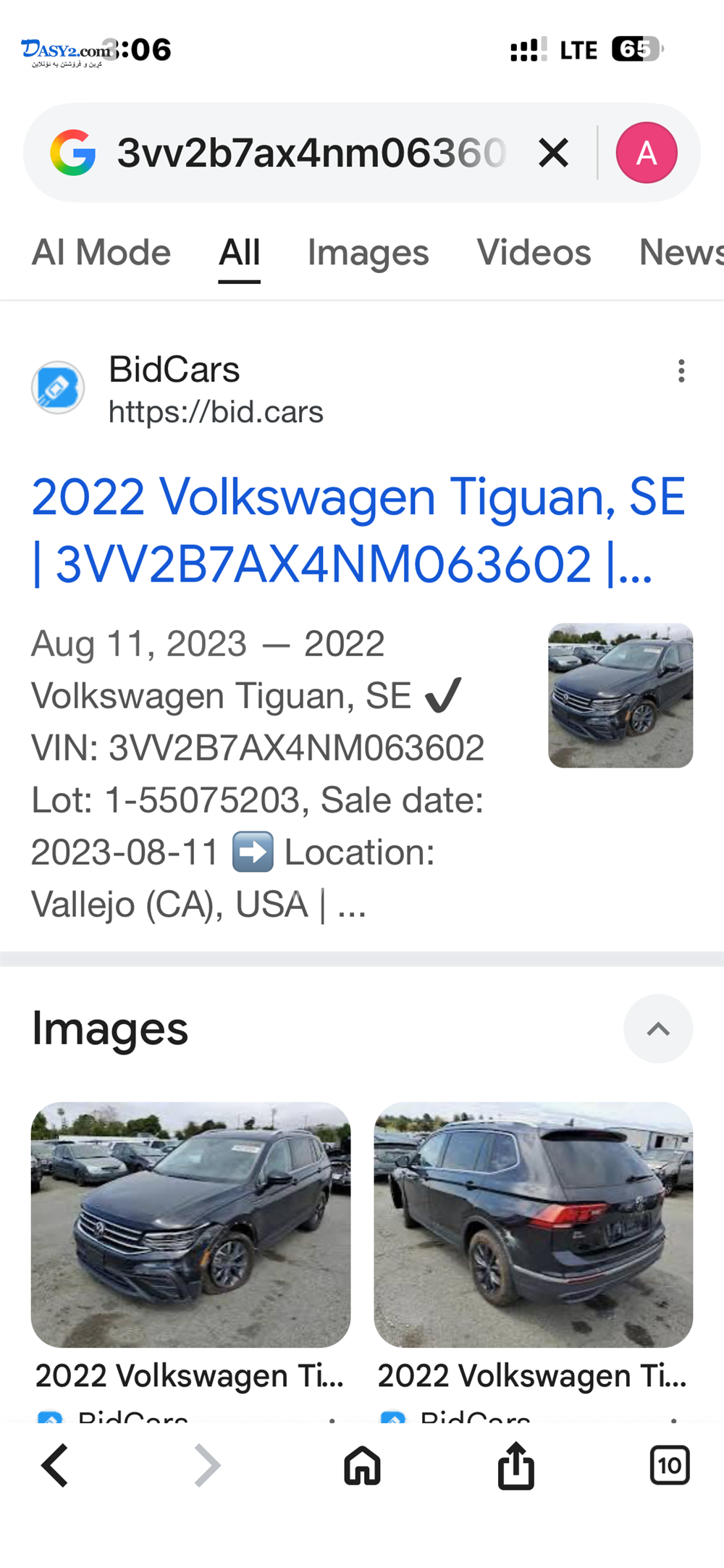Viewport: 724px width, 1568px height.
Task: Switch to the Videos tab
Action: tap(534, 253)
